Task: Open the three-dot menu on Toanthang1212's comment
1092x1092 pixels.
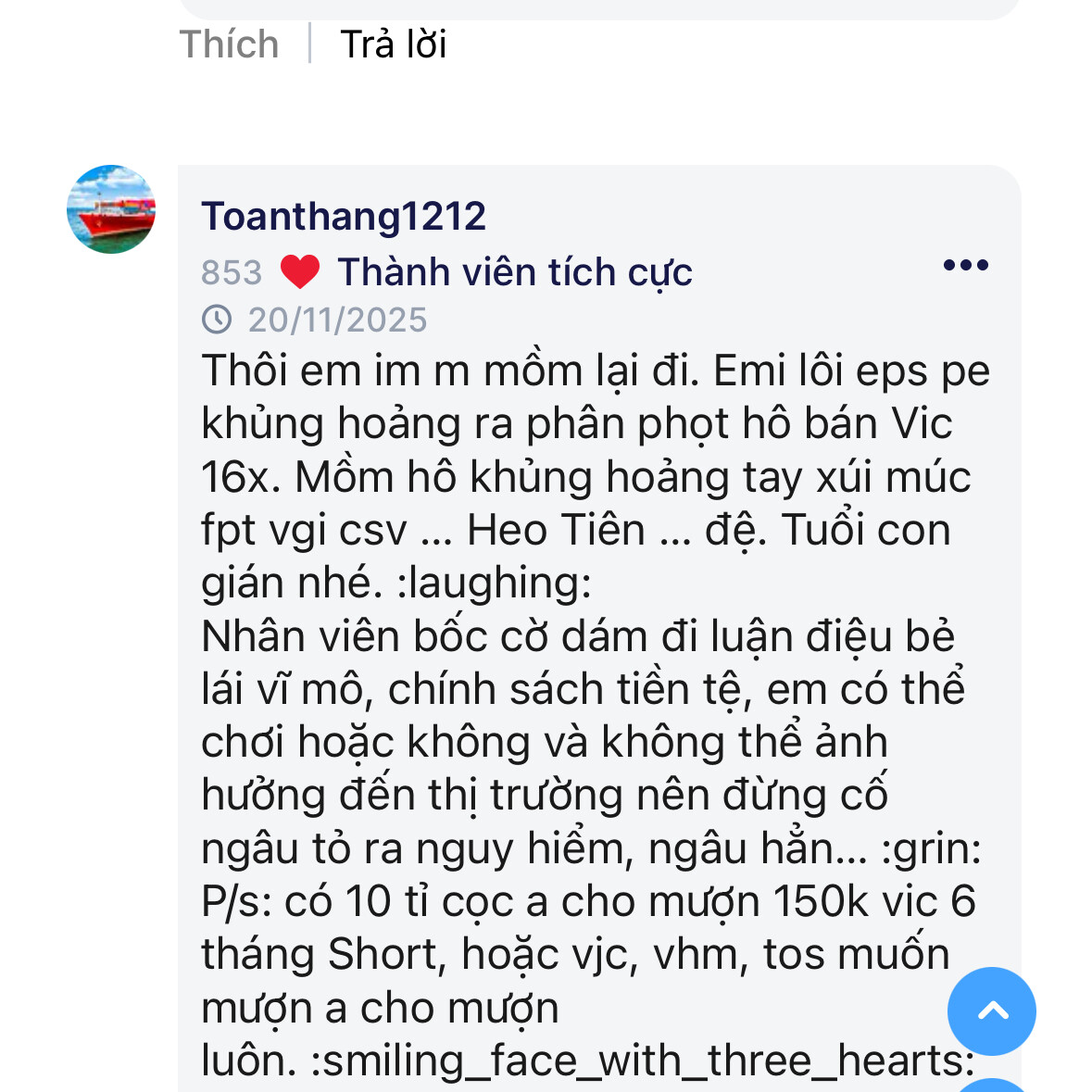Action: [965, 265]
